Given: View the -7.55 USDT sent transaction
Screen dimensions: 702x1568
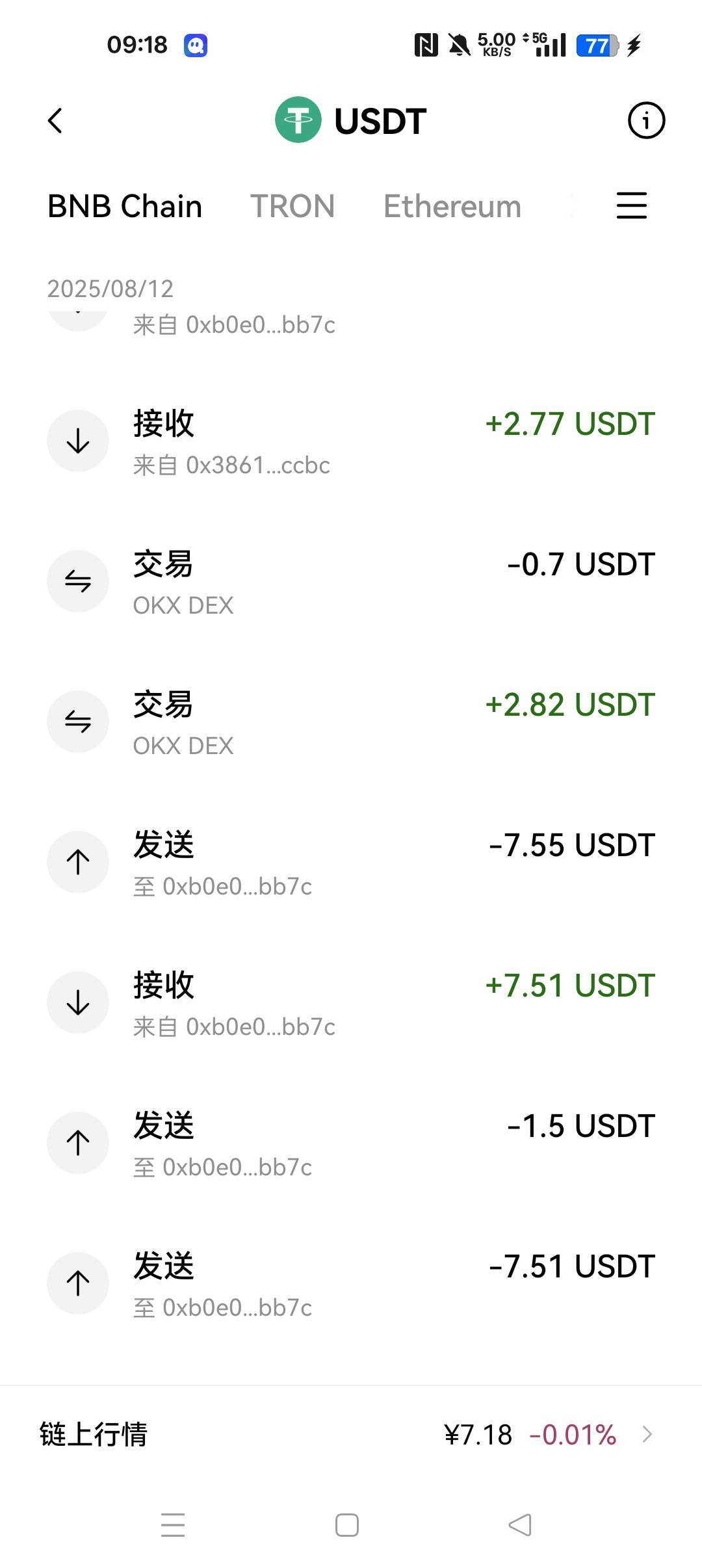Looking at the screenshot, I should [351, 863].
